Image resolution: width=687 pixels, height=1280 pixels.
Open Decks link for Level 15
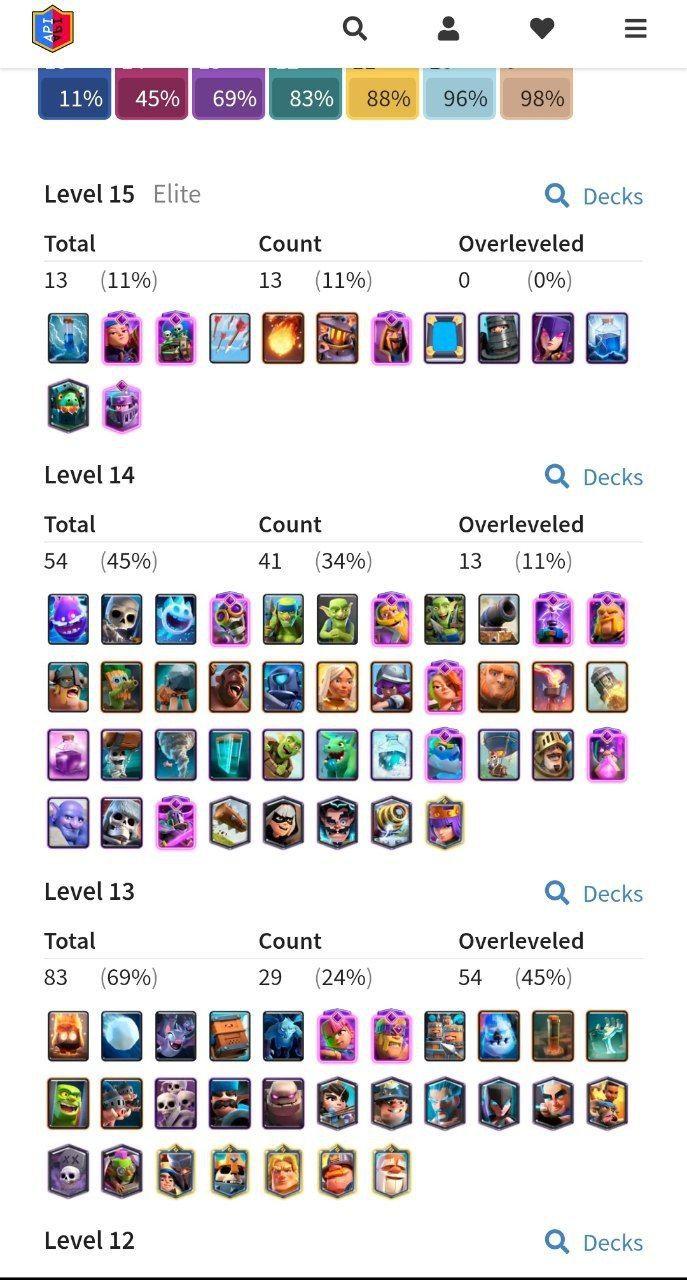(x=594, y=196)
